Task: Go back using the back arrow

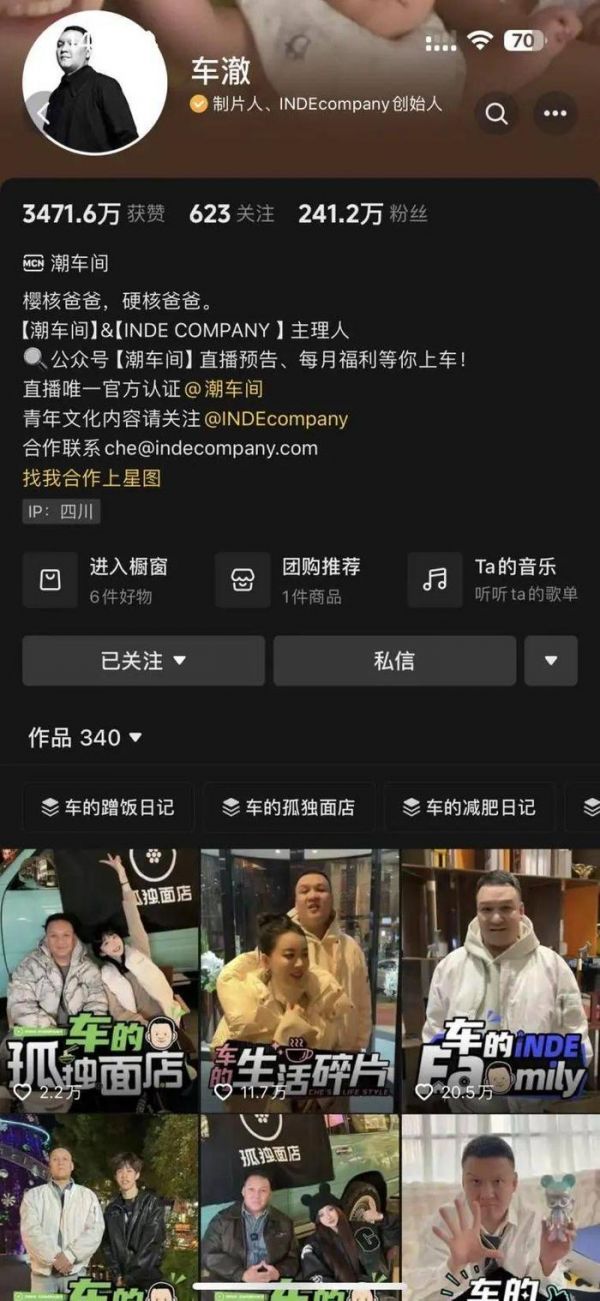Action: (x=40, y=113)
